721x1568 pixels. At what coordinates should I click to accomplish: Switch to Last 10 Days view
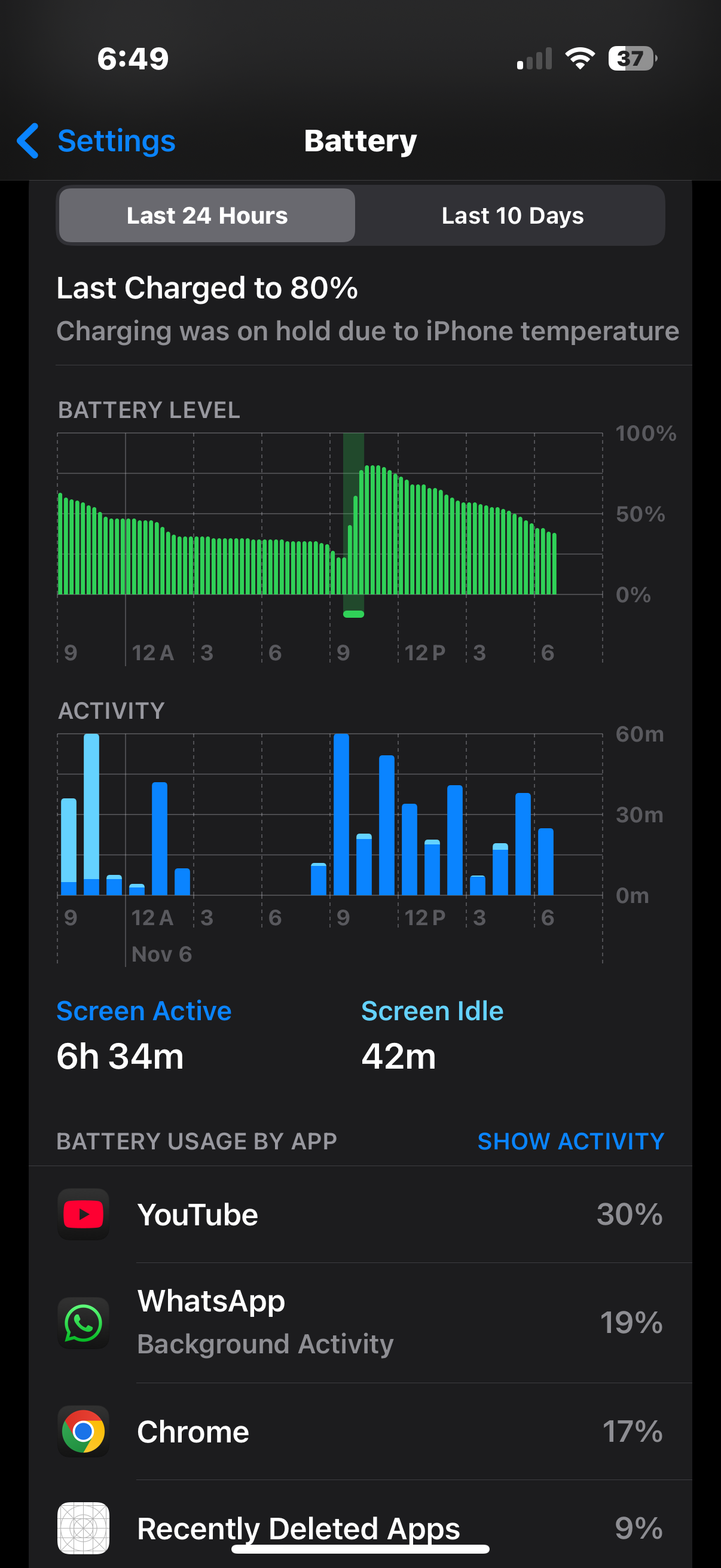point(512,215)
